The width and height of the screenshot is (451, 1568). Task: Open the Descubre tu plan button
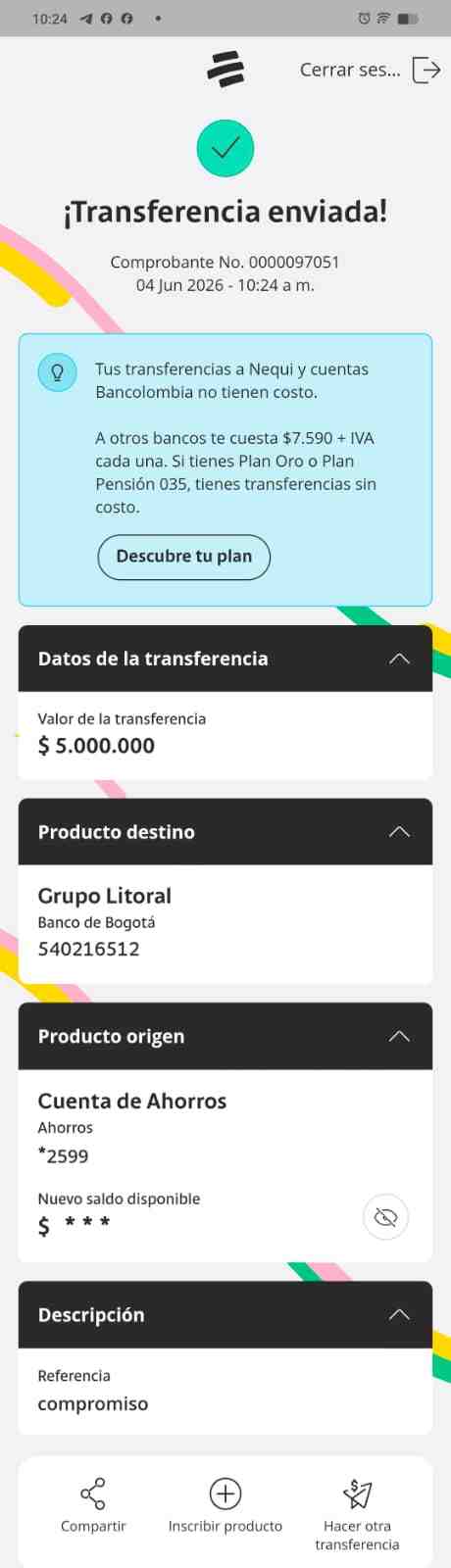click(184, 557)
